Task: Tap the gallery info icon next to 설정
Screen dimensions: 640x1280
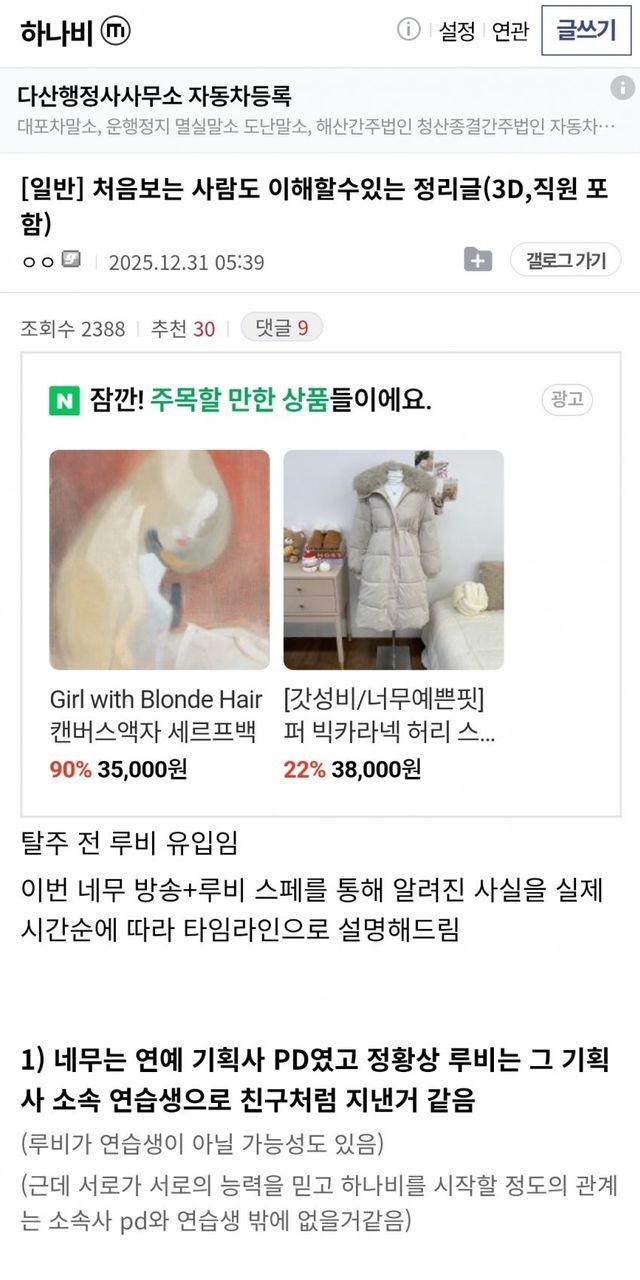Action: click(x=408, y=30)
